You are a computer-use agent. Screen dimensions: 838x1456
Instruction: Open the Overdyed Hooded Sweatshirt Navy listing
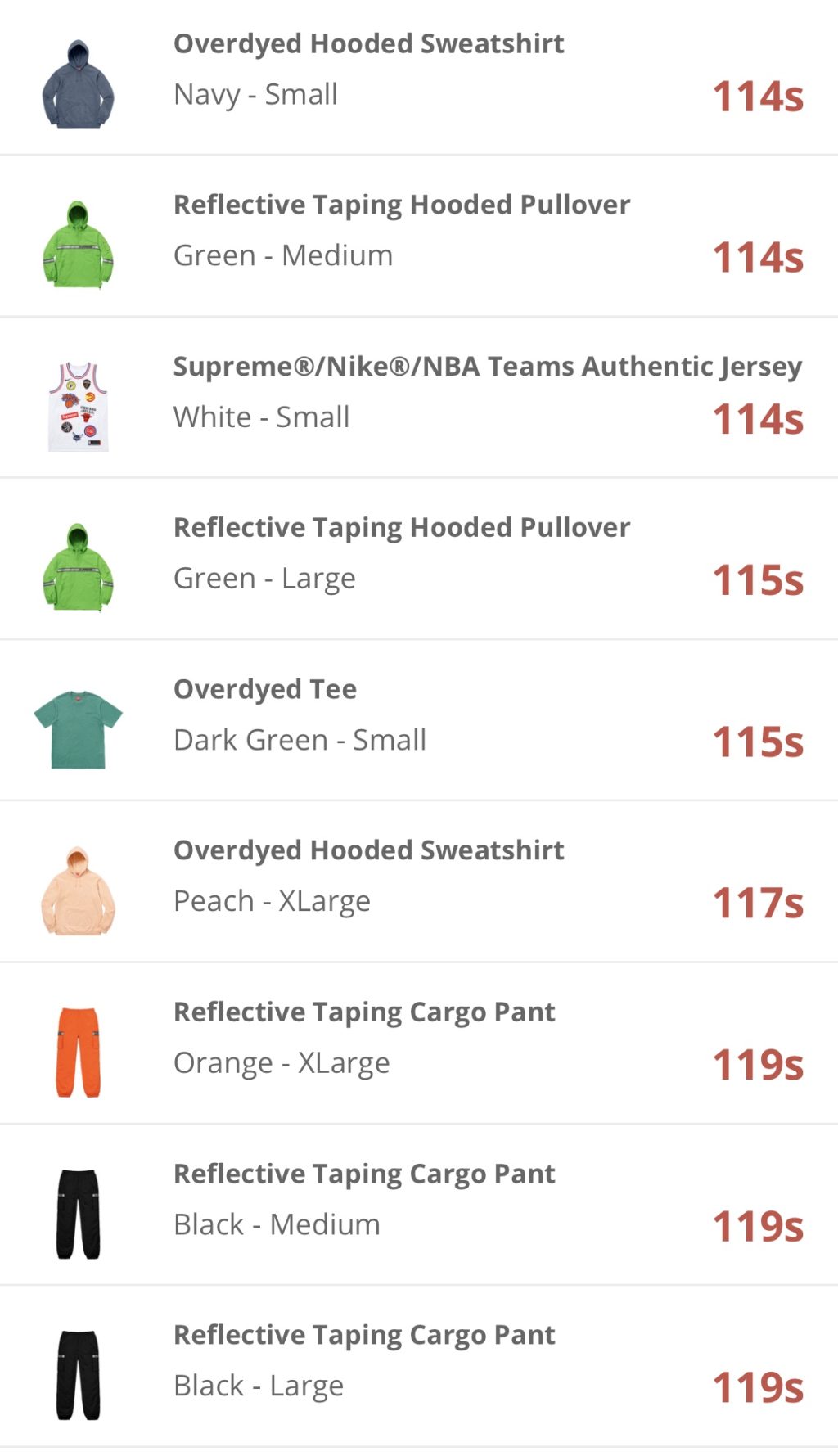(x=367, y=43)
